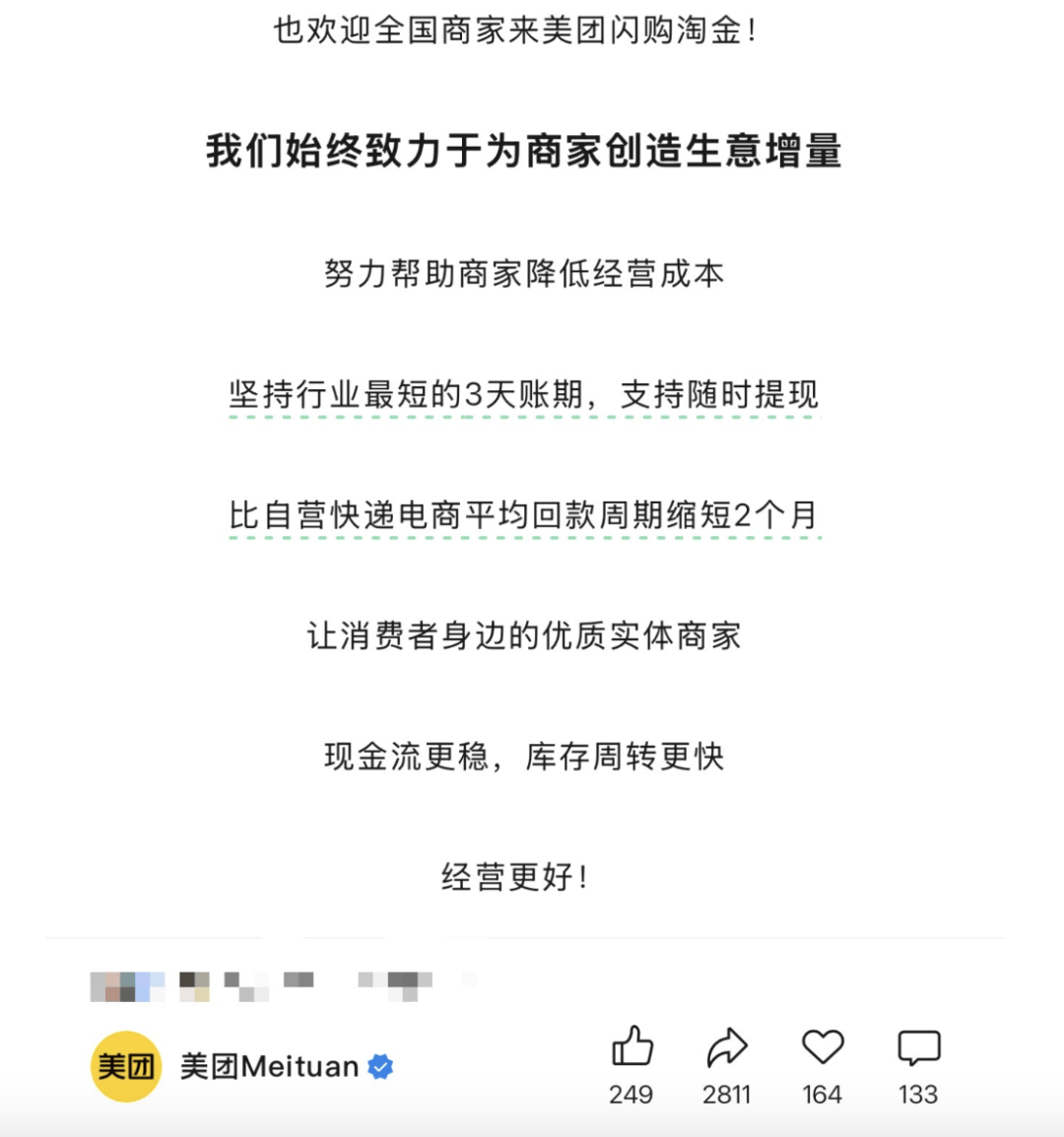Open the comments on this article
The height and width of the screenshot is (1137, 1064).
[x=918, y=1048]
